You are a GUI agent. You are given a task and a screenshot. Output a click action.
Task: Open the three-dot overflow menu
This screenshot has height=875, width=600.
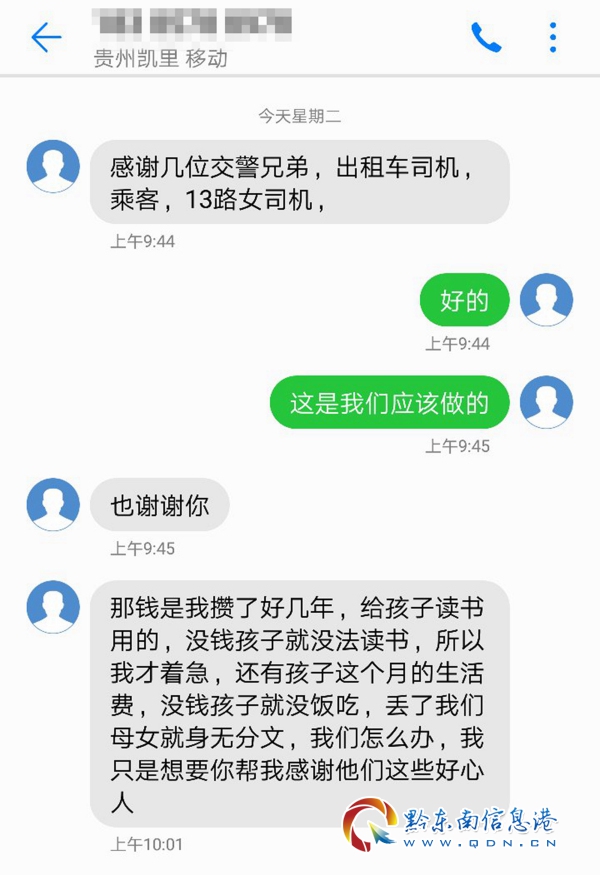pos(553,38)
